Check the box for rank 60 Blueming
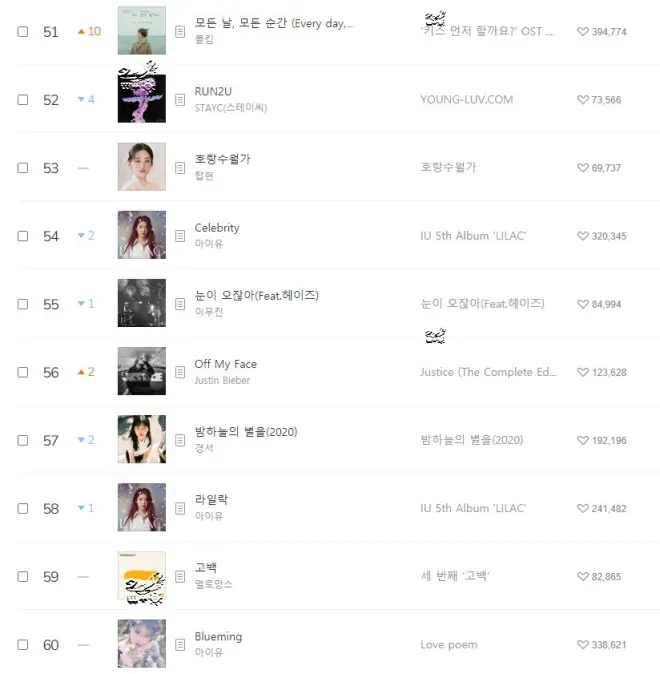Image resolution: width=660 pixels, height=674 pixels. pyautogui.click(x=23, y=645)
